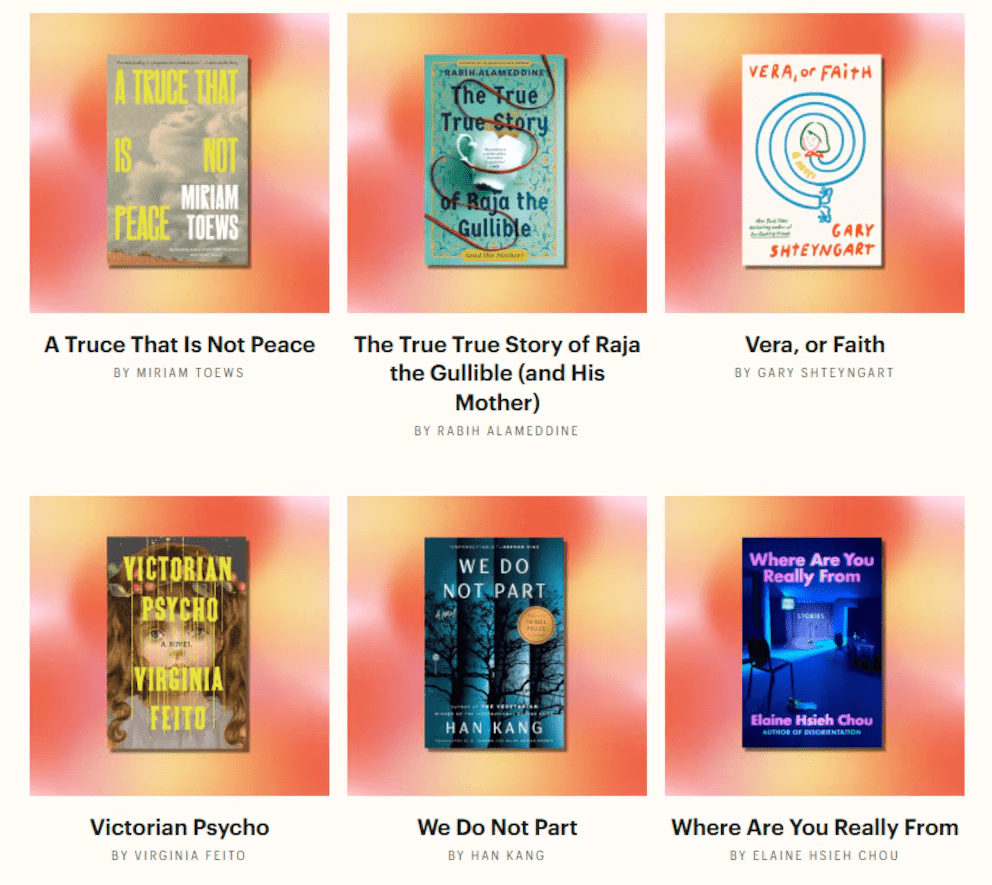Viewport: 992px width, 885px height.
Task: Open the A Truce That Is Not Peace book card
Action: click(180, 163)
